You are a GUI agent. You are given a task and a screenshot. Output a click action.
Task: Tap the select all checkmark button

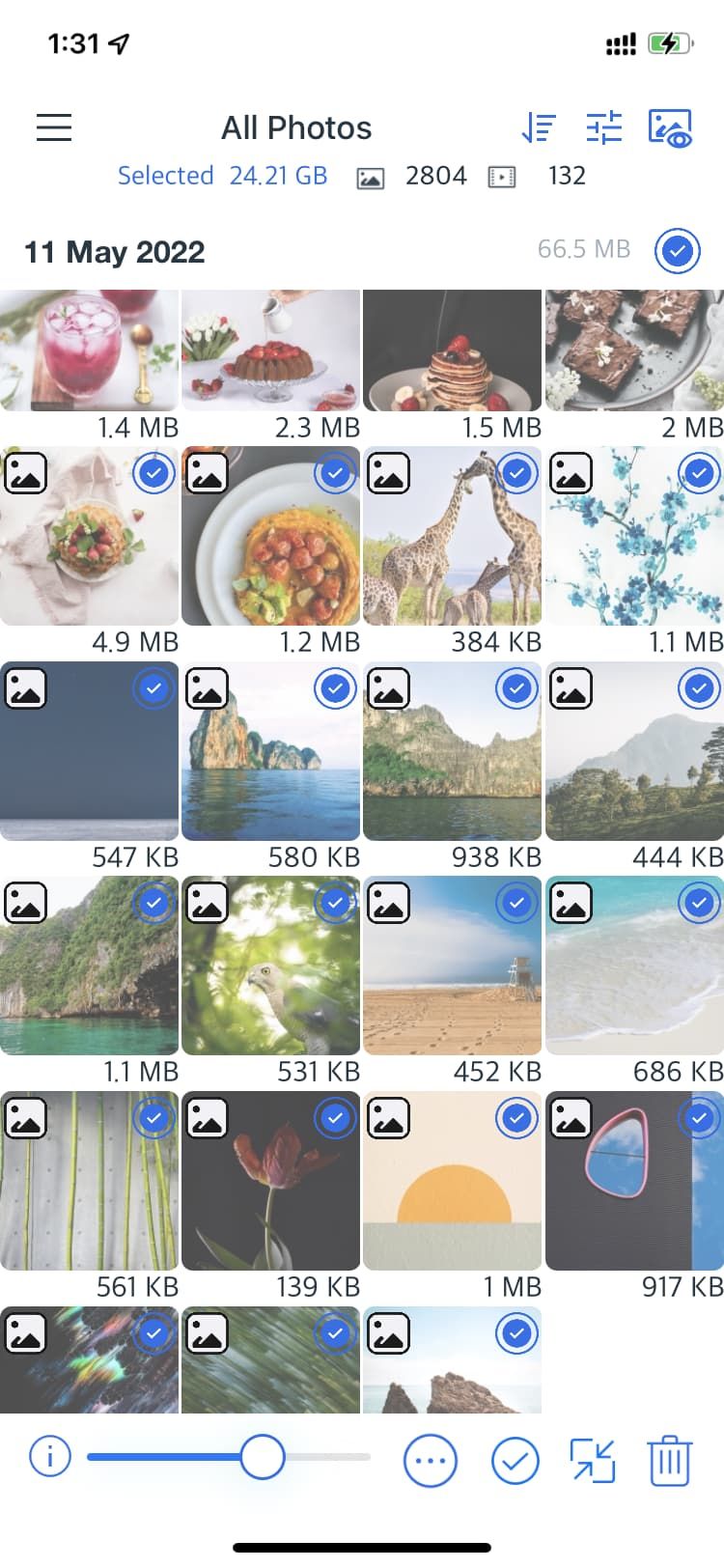tap(515, 1461)
